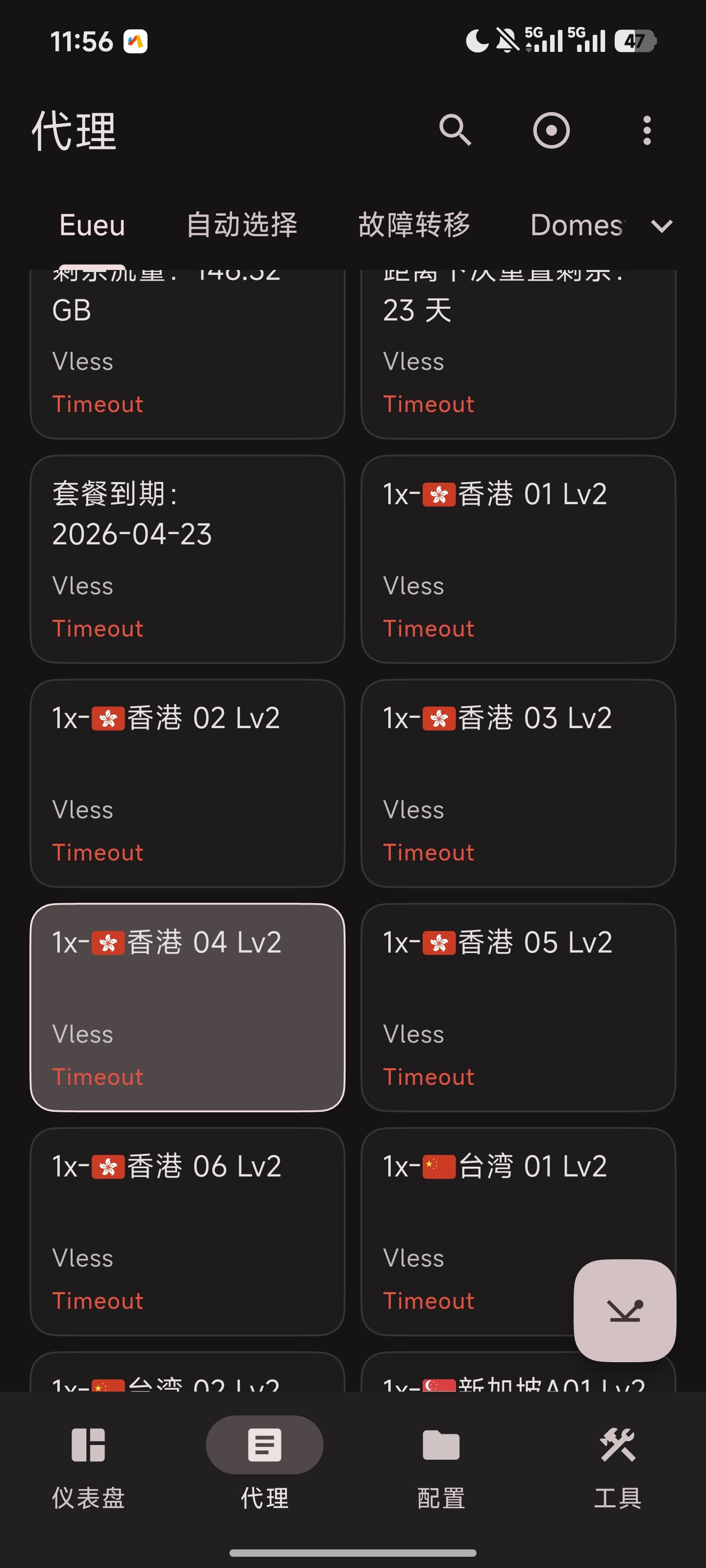Select the 香港 06 Lv2 proxy

coord(187,1231)
